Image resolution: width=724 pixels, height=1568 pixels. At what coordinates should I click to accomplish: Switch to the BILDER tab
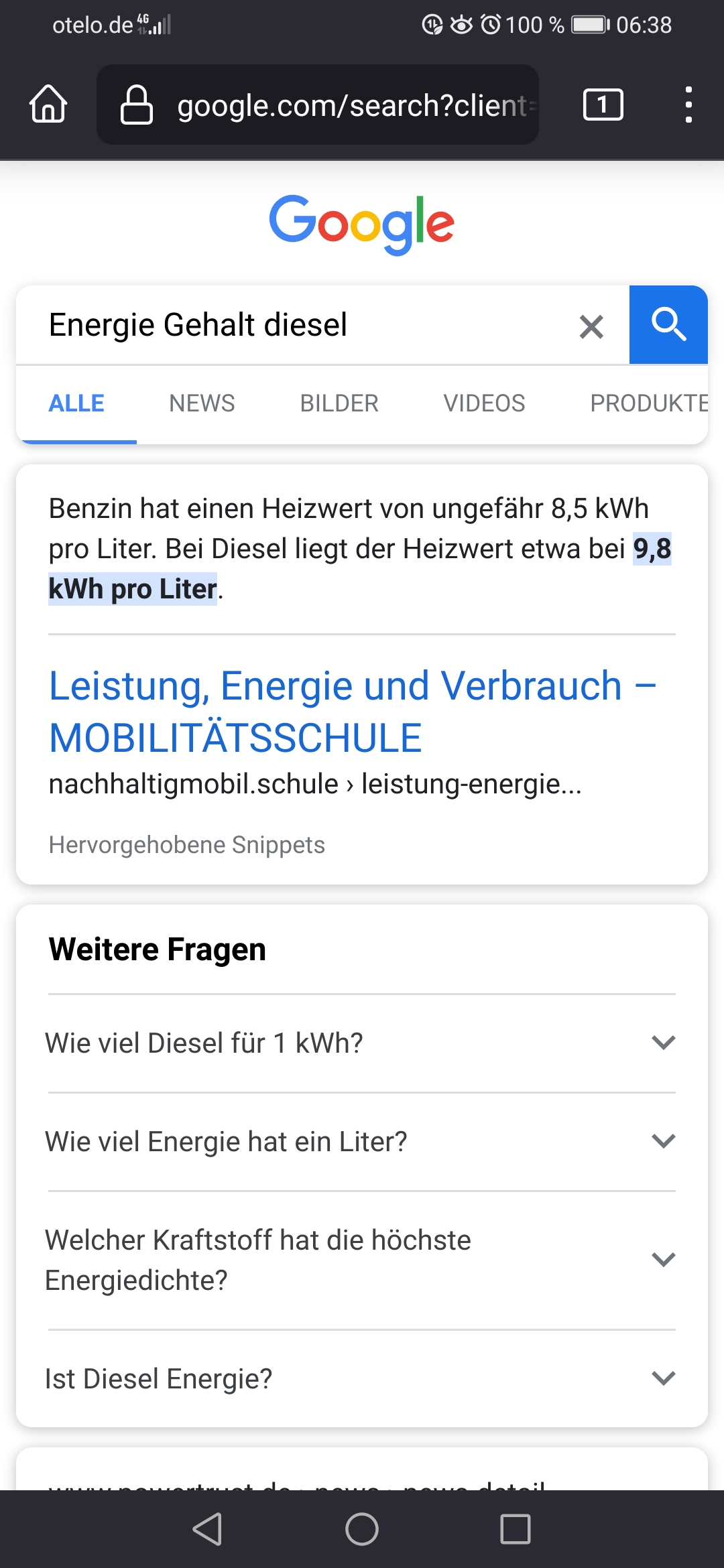[339, 403]
